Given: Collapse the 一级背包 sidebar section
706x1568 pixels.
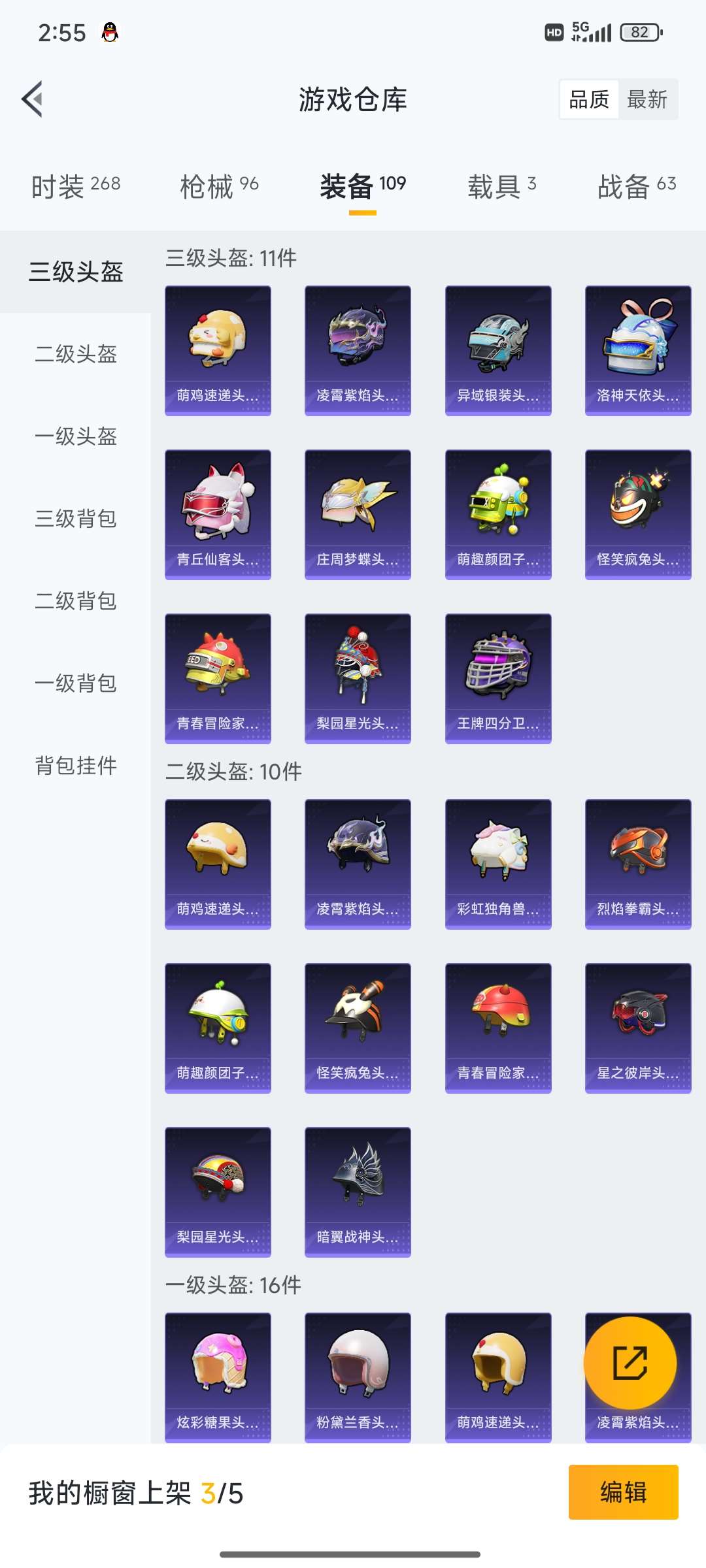Looking at the screenshot, I should pyautogui.click(x=76, y=684).
